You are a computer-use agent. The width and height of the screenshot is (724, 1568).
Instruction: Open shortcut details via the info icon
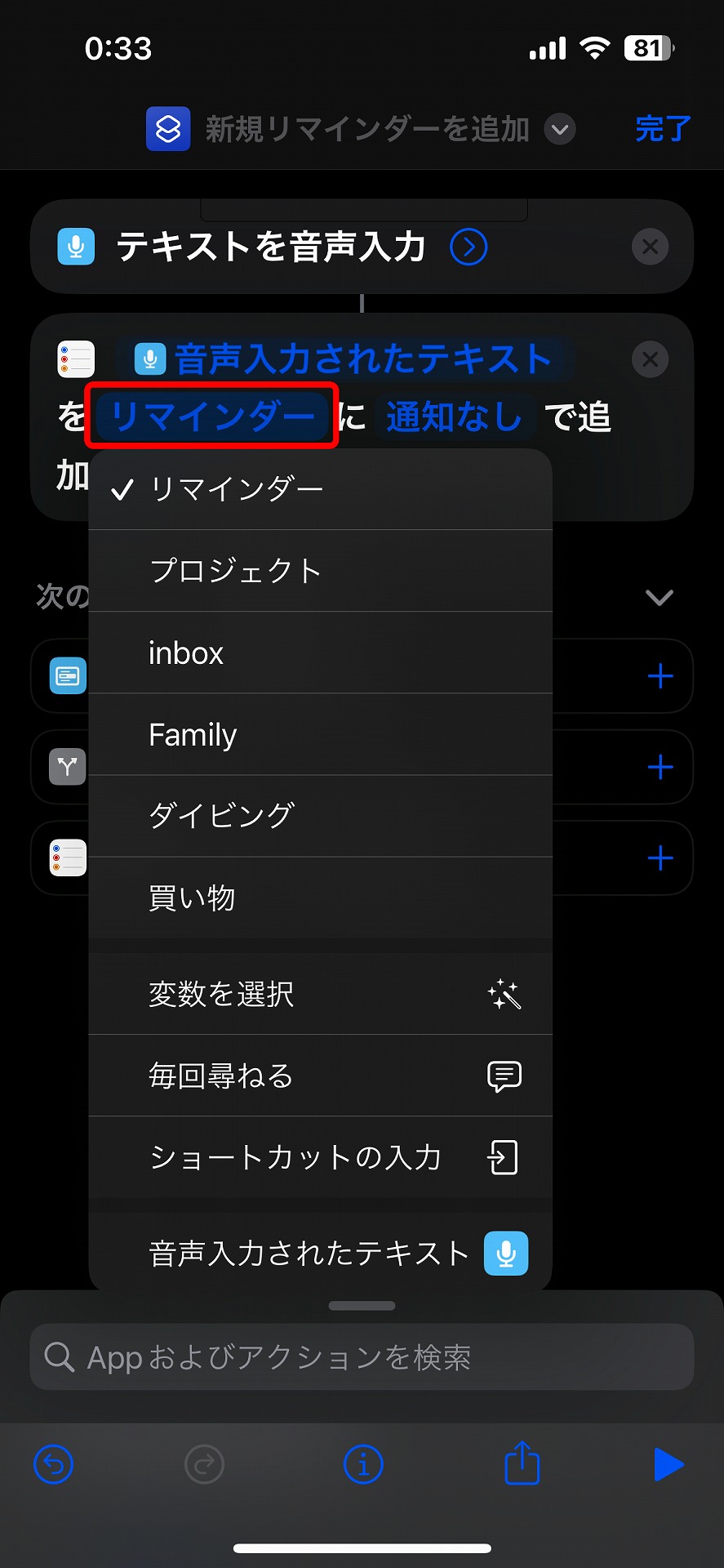tap(362, 1464)
